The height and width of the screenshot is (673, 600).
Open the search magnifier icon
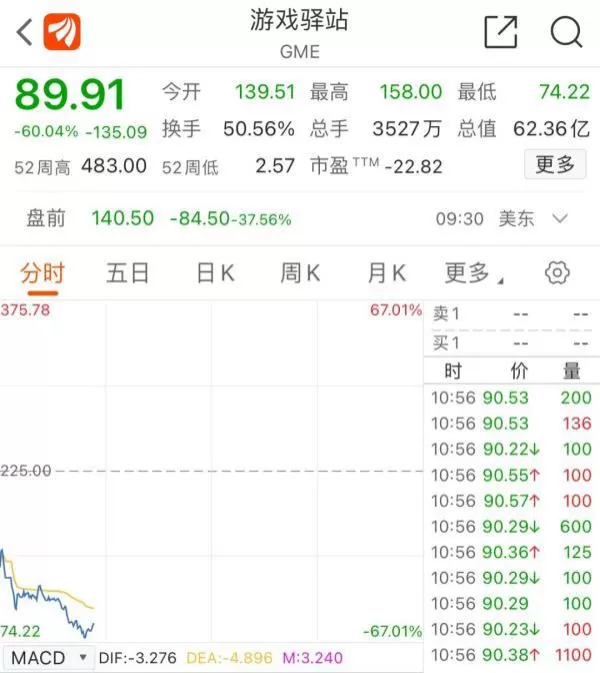point(567,32)
